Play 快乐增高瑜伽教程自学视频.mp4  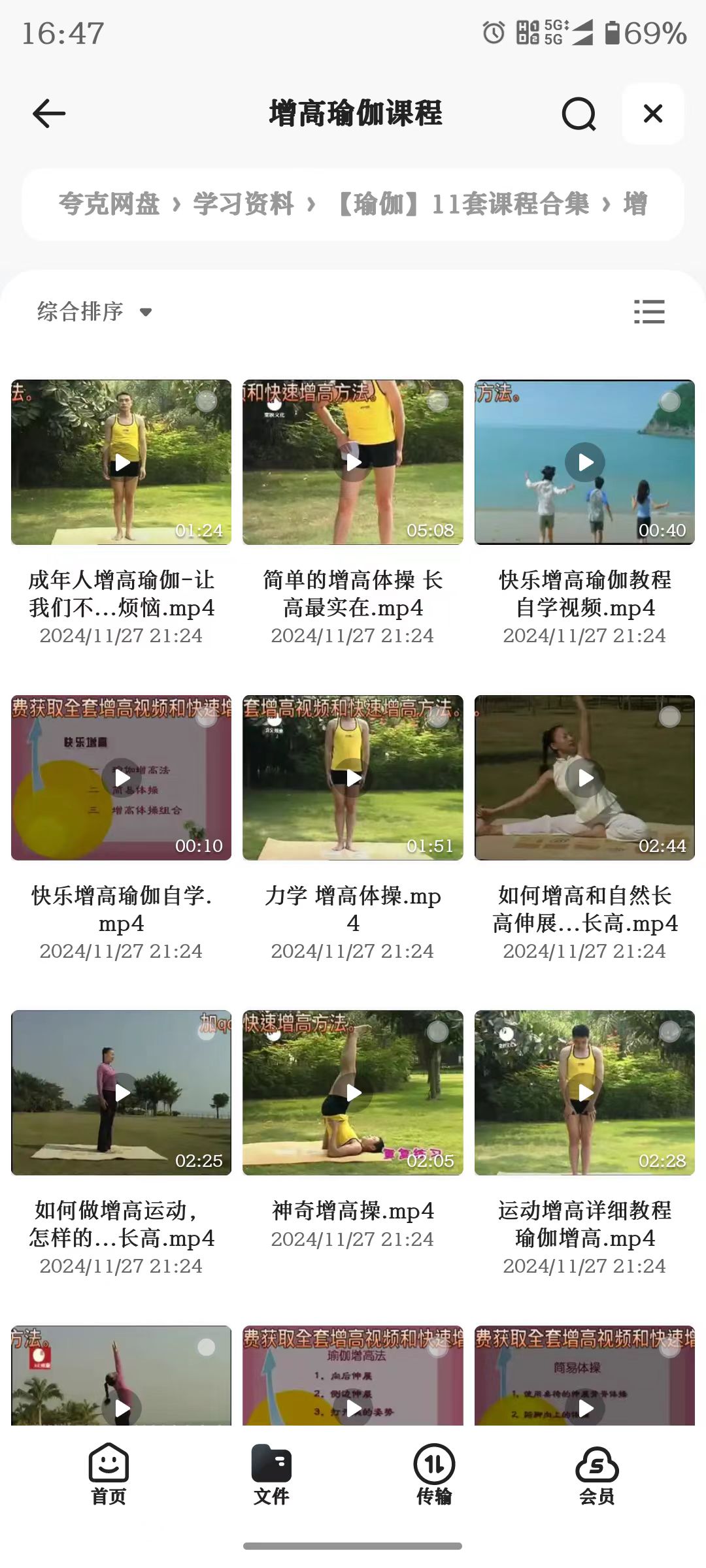584,463
